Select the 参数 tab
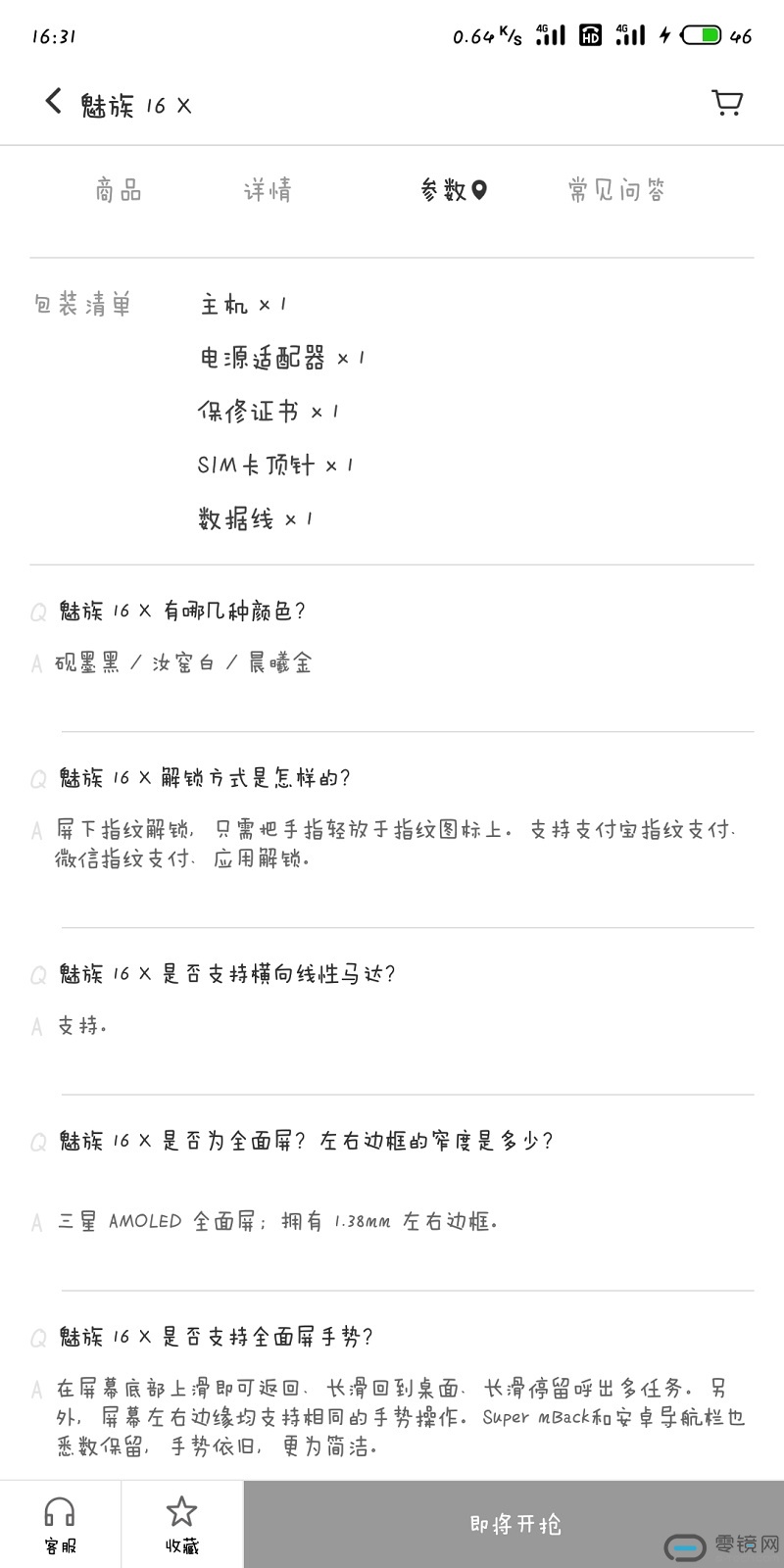784x1568 pixels. tap(444, 189)
